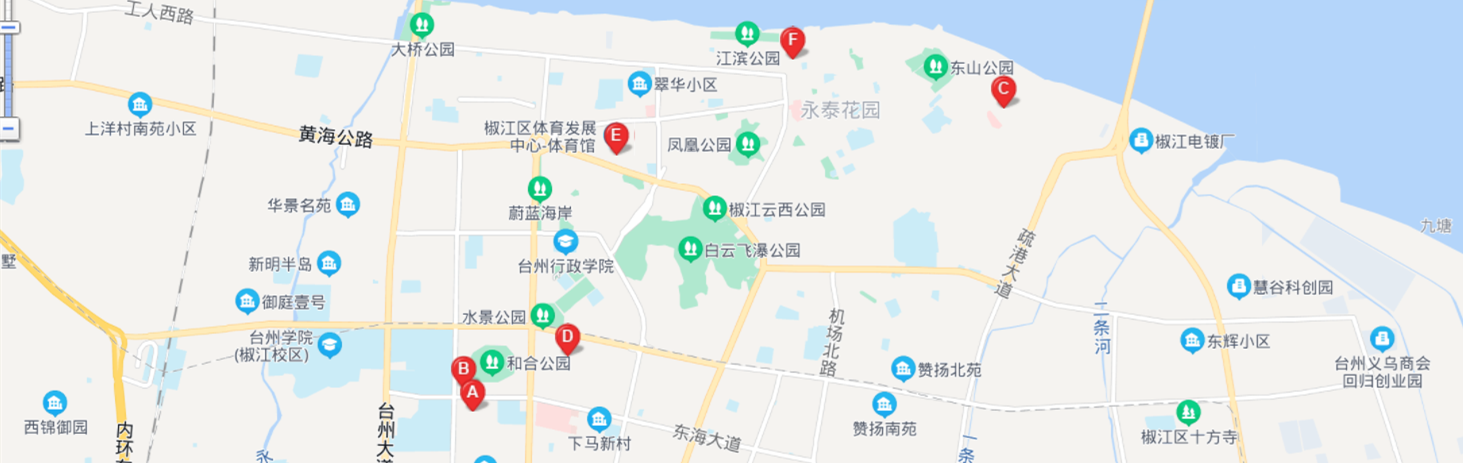
Task: Tap the 椒江电镀厂 map point
Action: pos(1141,140)
